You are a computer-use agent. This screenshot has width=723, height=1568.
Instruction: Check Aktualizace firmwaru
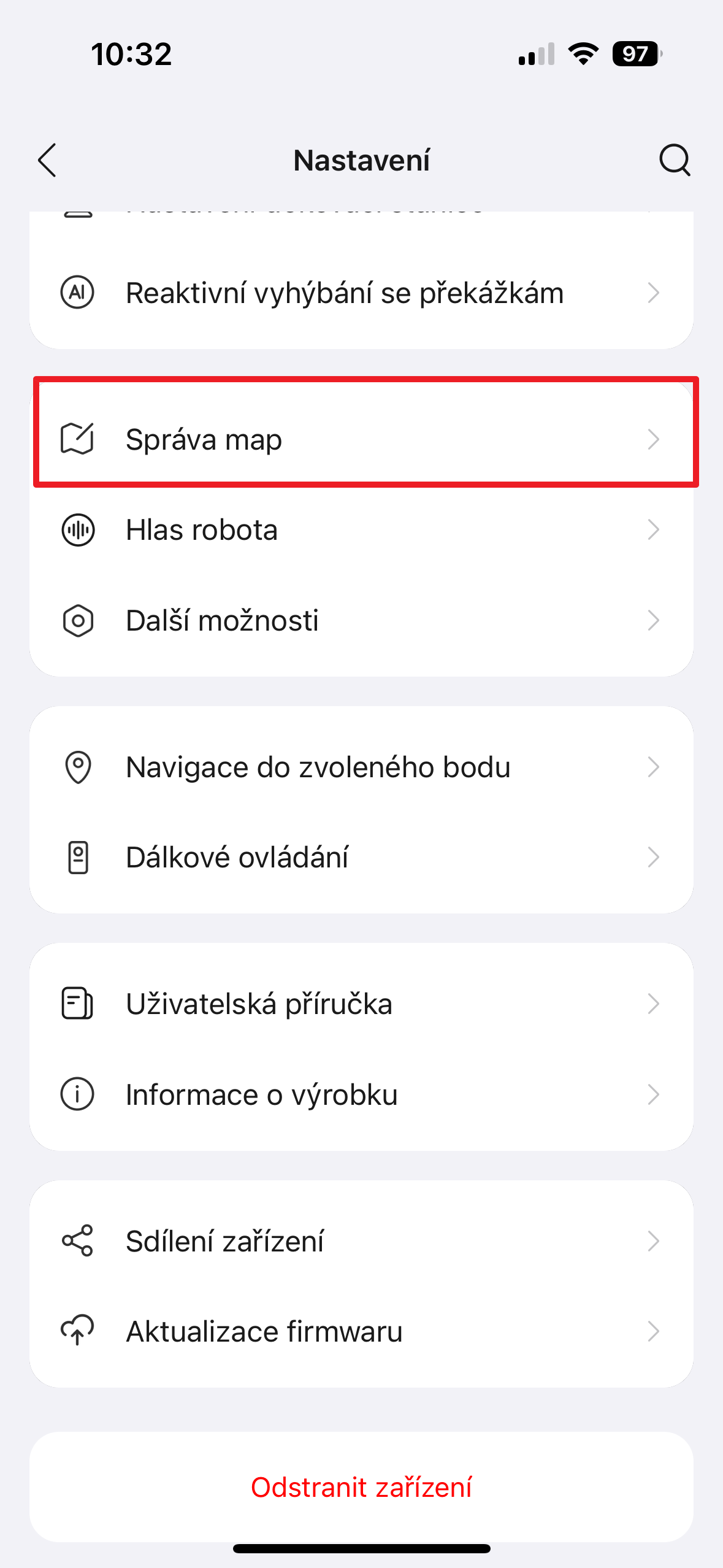(x=361, y=1331)
